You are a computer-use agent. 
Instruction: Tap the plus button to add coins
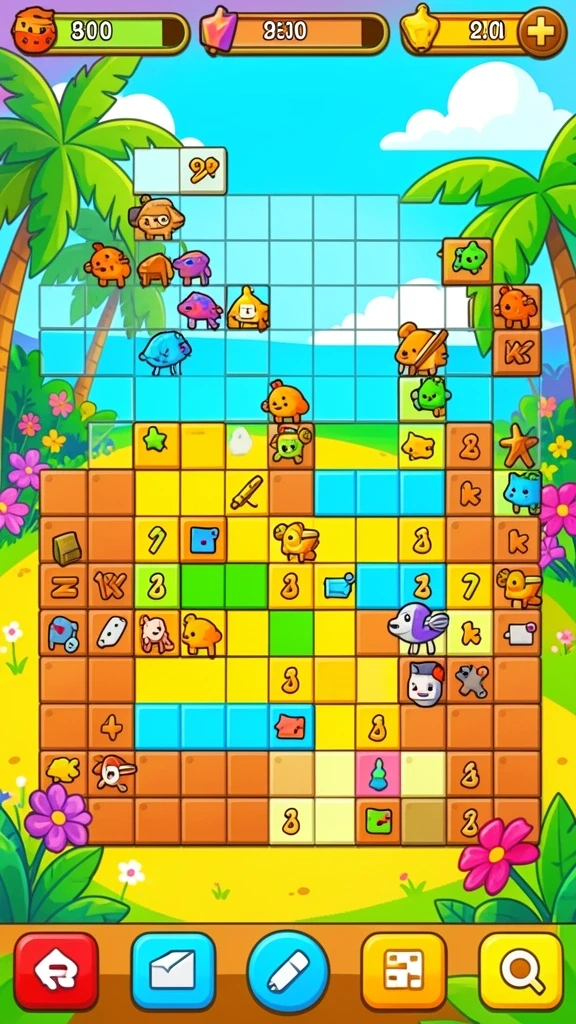[x=542, y=33]
